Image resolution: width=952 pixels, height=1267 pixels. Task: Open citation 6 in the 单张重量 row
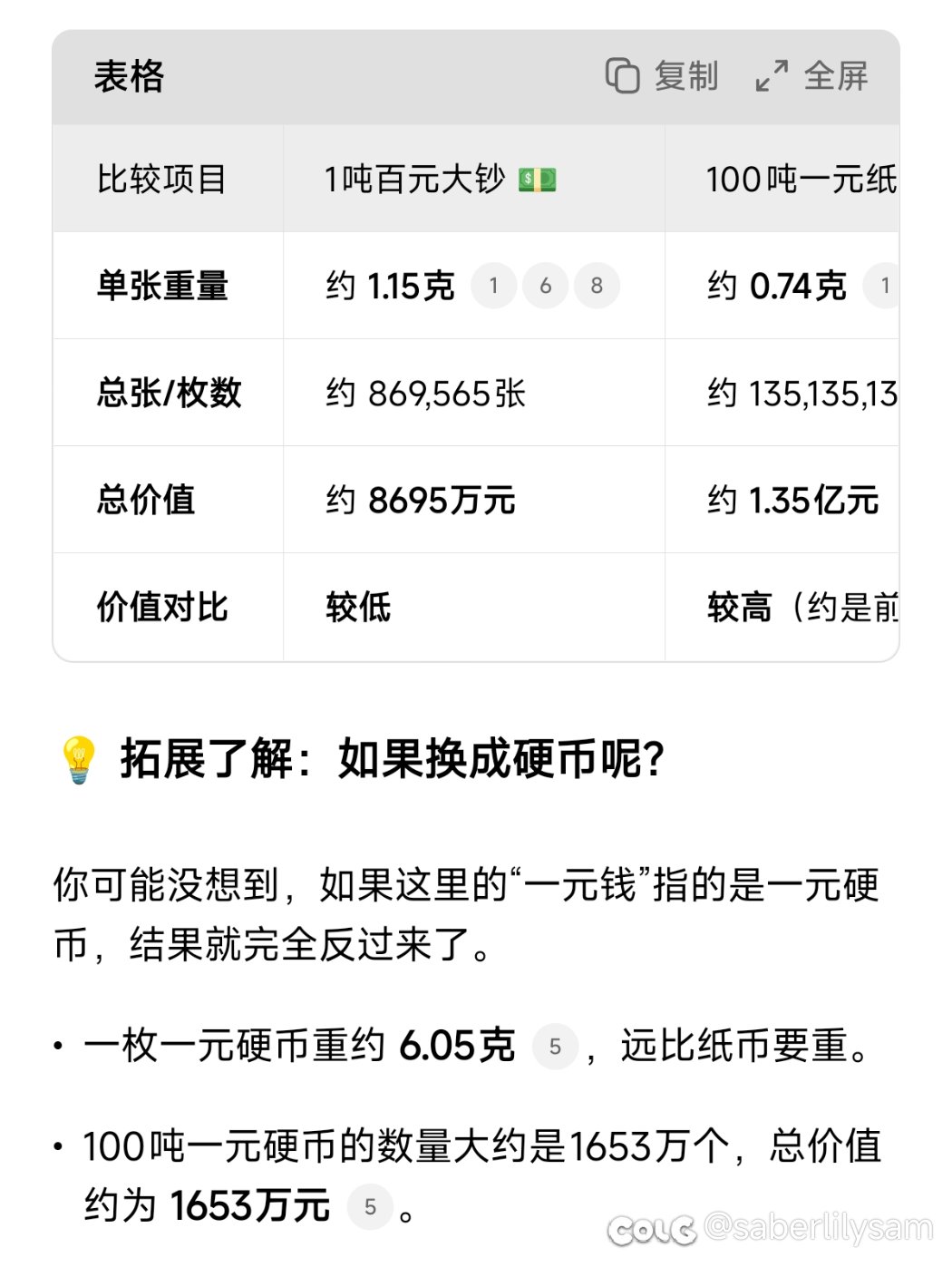(x=545, y=287)
